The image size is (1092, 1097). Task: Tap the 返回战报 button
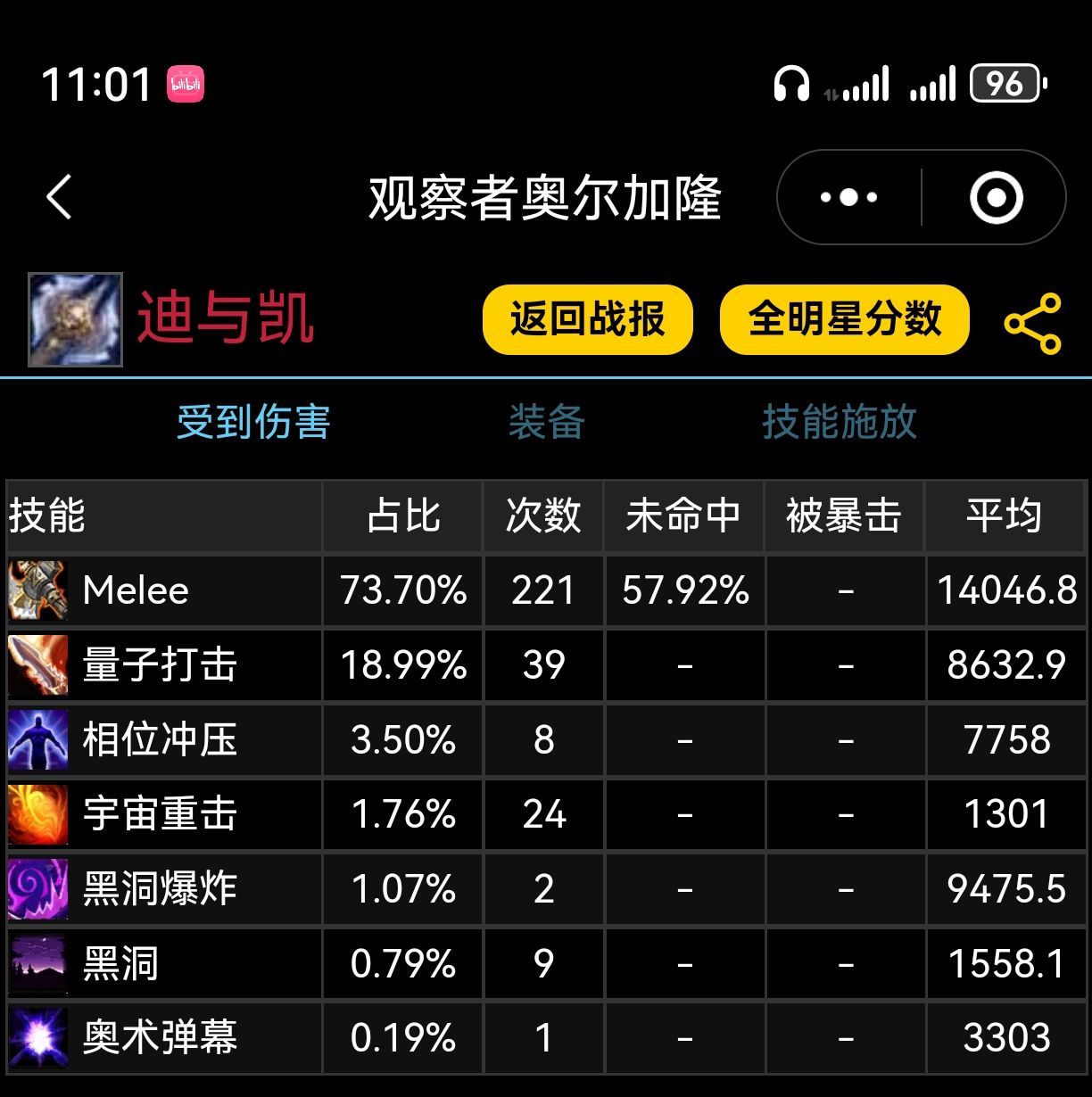click(x=587, y=319)
